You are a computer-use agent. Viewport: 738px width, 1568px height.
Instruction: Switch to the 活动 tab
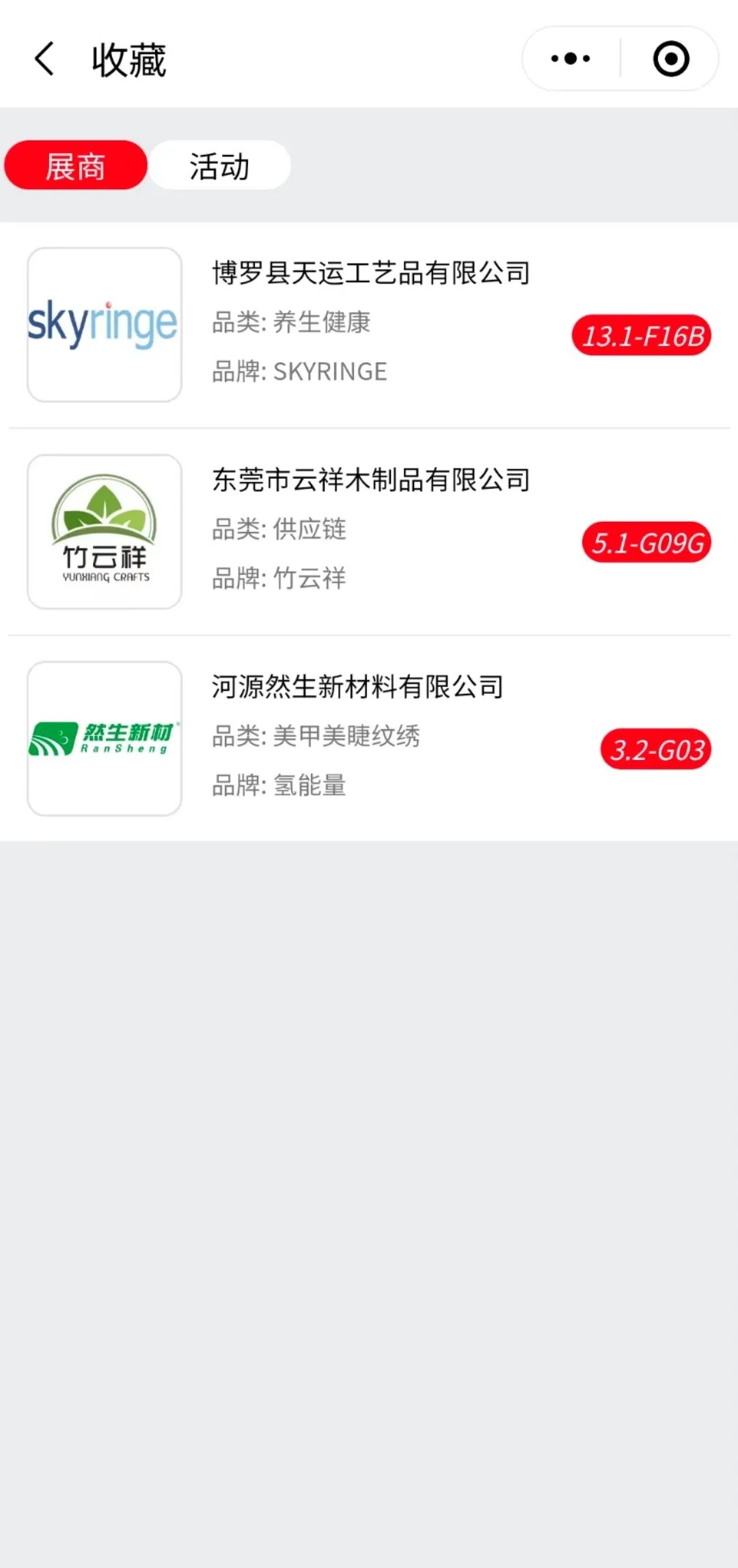tap(219, 165)
